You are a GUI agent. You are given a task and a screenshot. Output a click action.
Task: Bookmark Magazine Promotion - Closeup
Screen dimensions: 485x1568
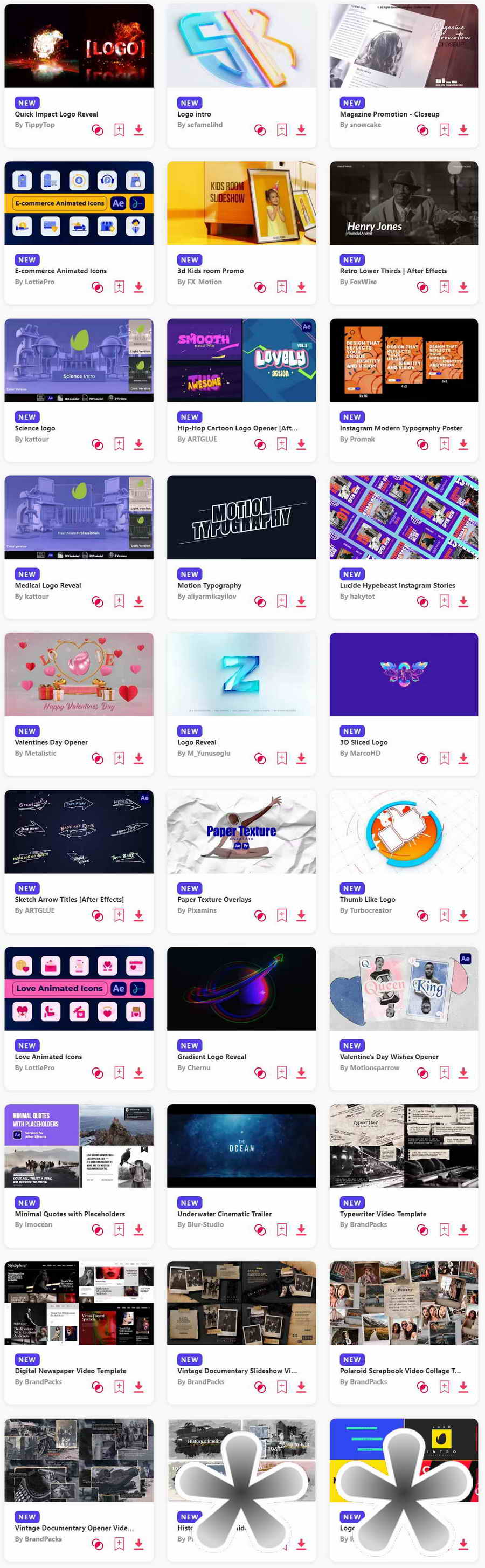444,129
